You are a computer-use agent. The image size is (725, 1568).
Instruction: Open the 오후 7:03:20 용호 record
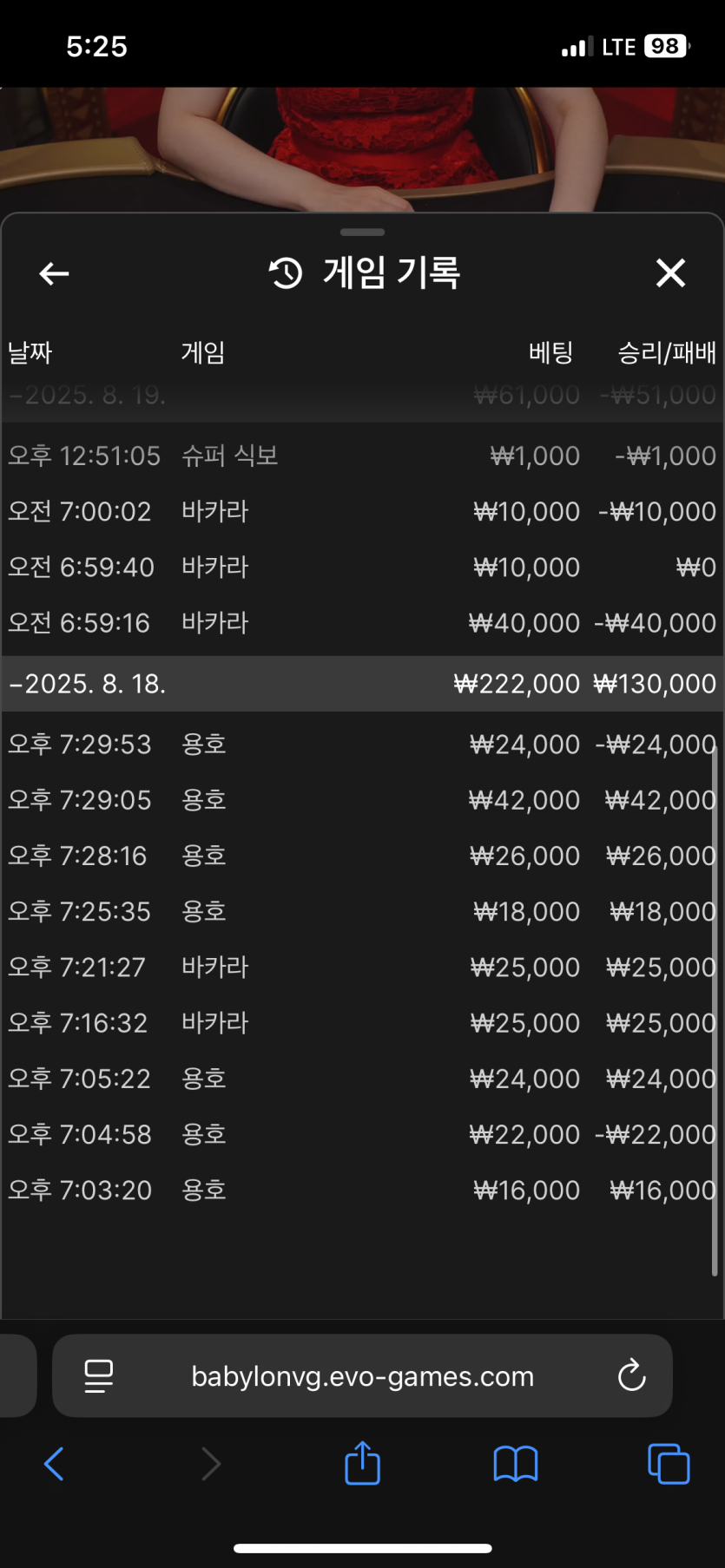pos(362,1191)
